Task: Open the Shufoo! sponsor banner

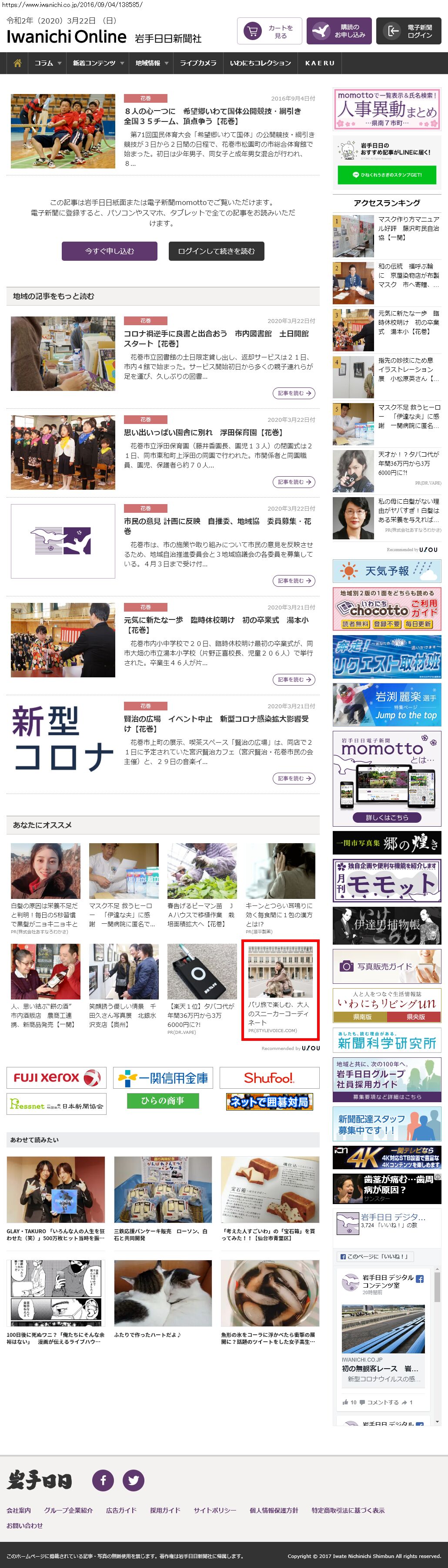Action: coord(269,1077)
